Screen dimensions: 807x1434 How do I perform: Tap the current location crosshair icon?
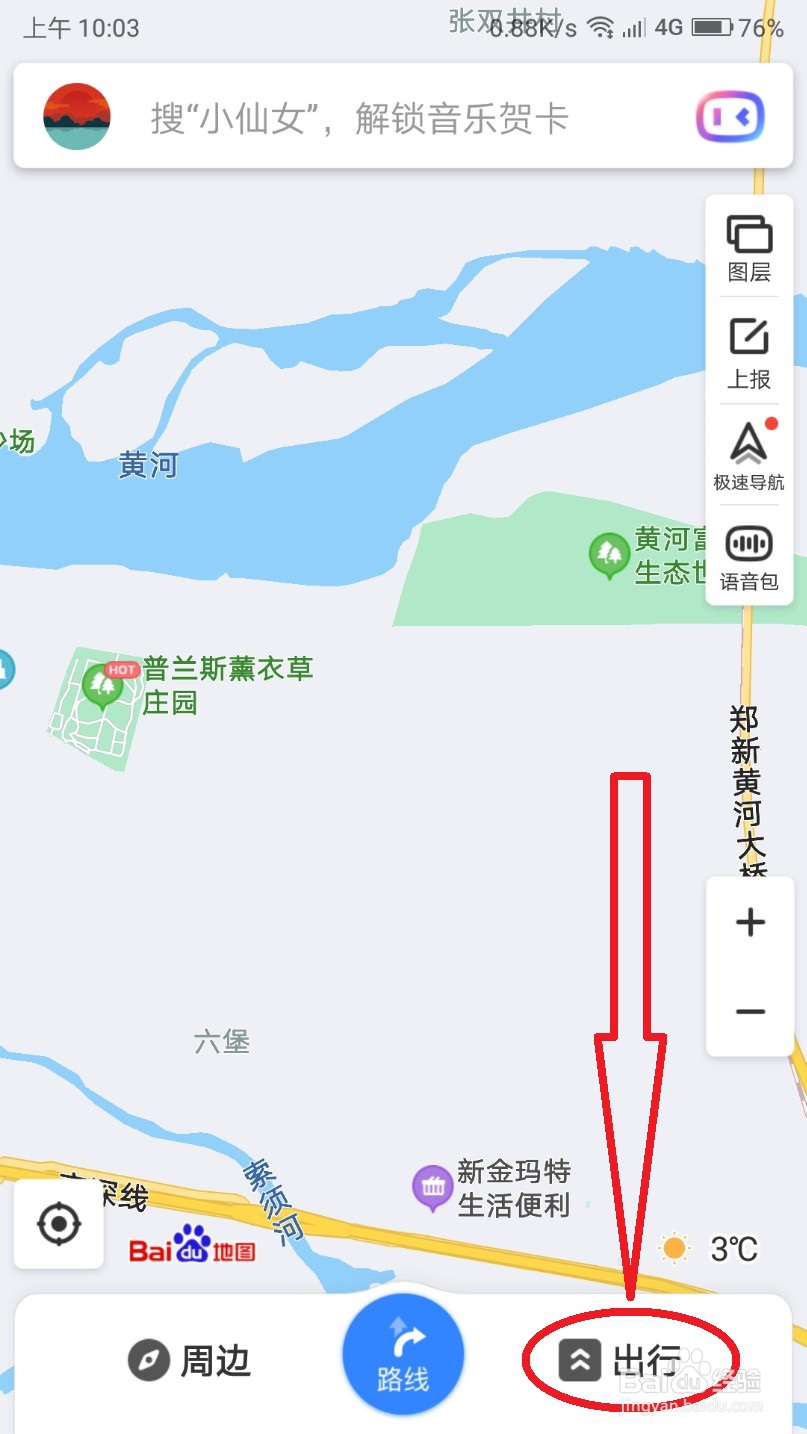coord(58,1225)
